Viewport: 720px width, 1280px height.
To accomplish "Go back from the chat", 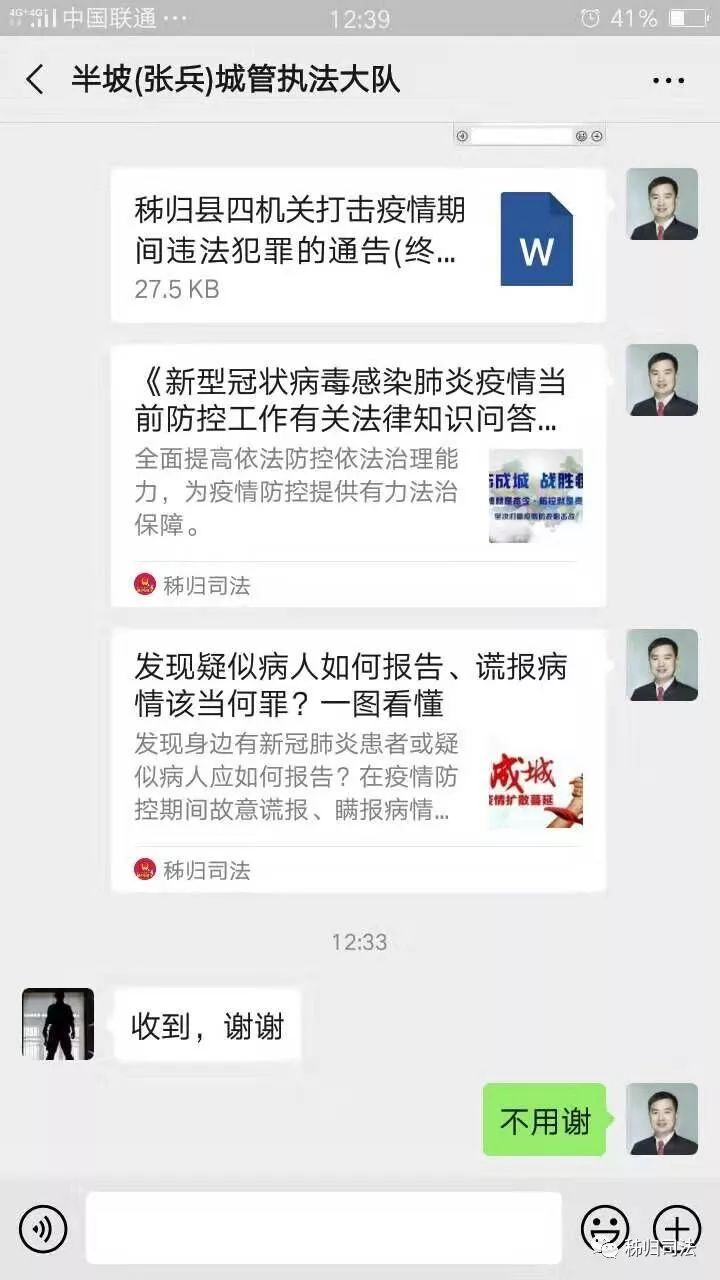I will pos(35,80).
